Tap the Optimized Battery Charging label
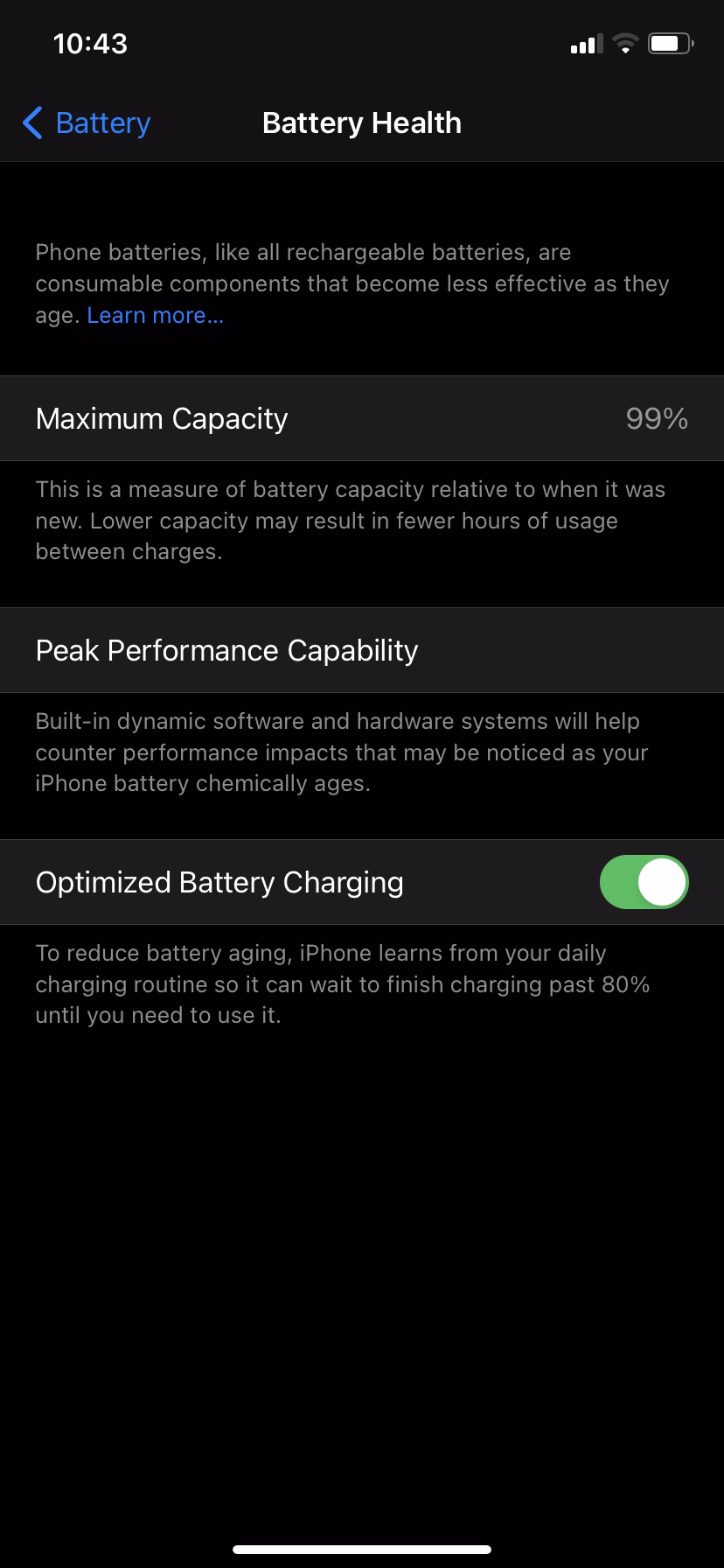724x1568 pixels. [219, 882]
